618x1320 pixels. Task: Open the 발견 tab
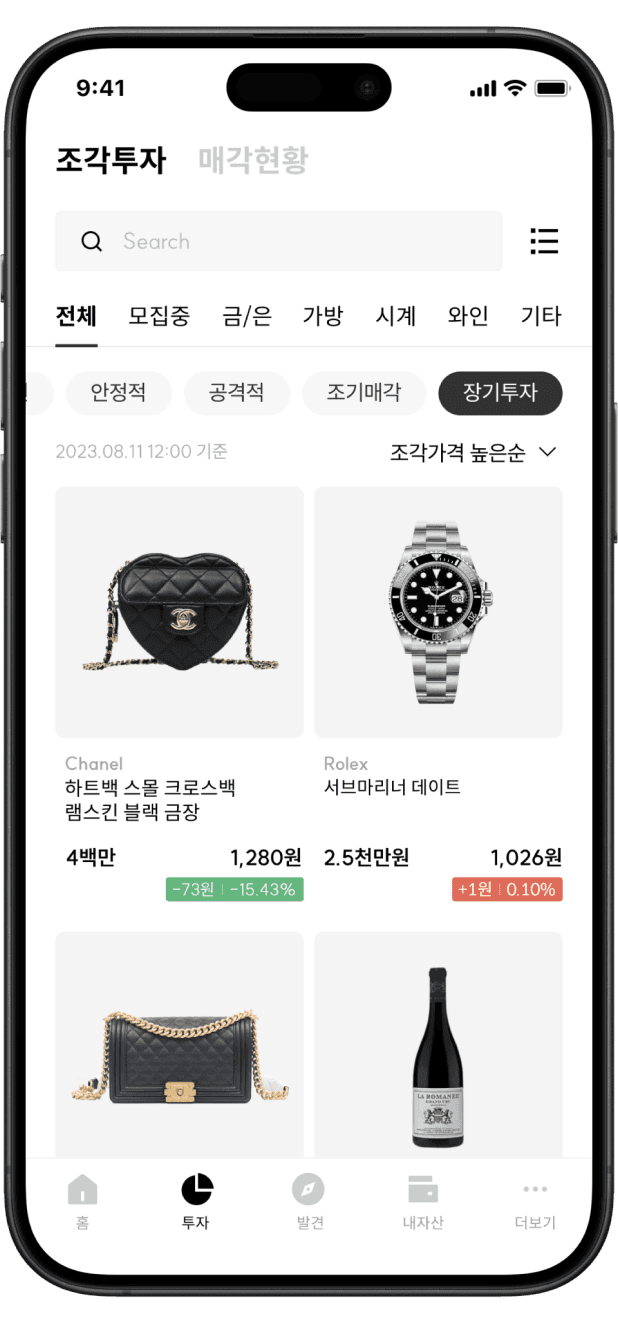pyautogui.click(x=309, y=1201)
